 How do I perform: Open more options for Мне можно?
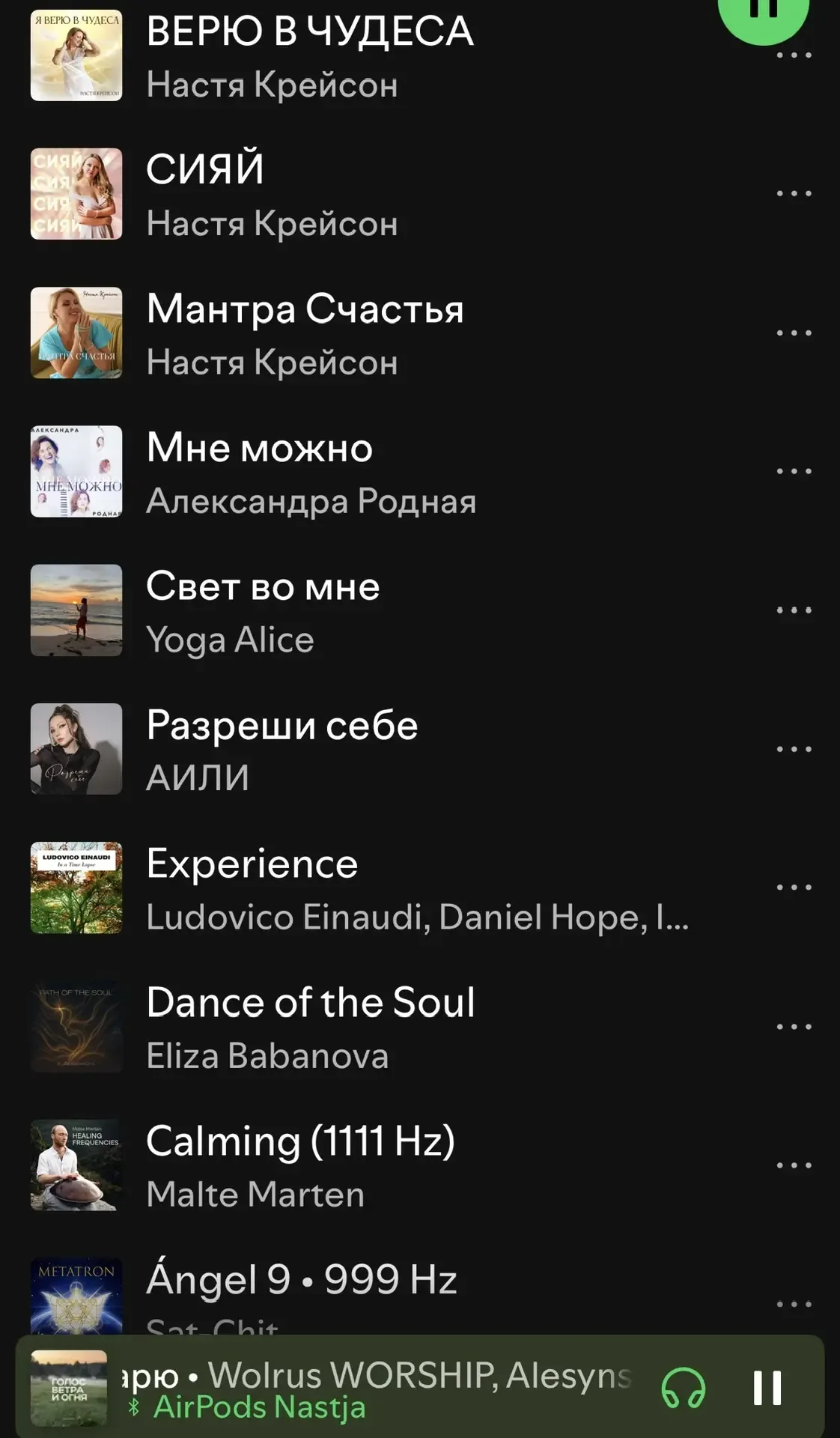(794, 471)
